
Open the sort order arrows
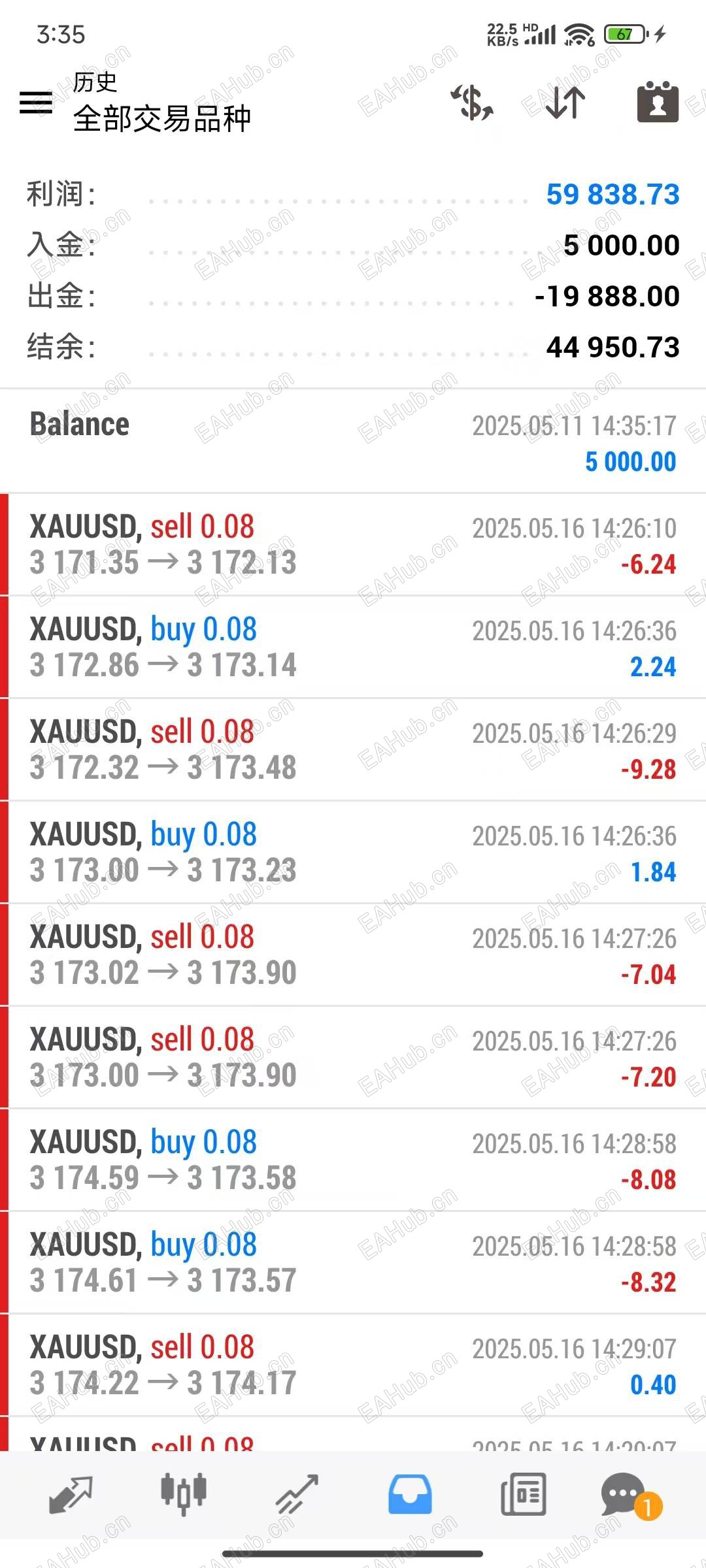[x=565, y=103]
